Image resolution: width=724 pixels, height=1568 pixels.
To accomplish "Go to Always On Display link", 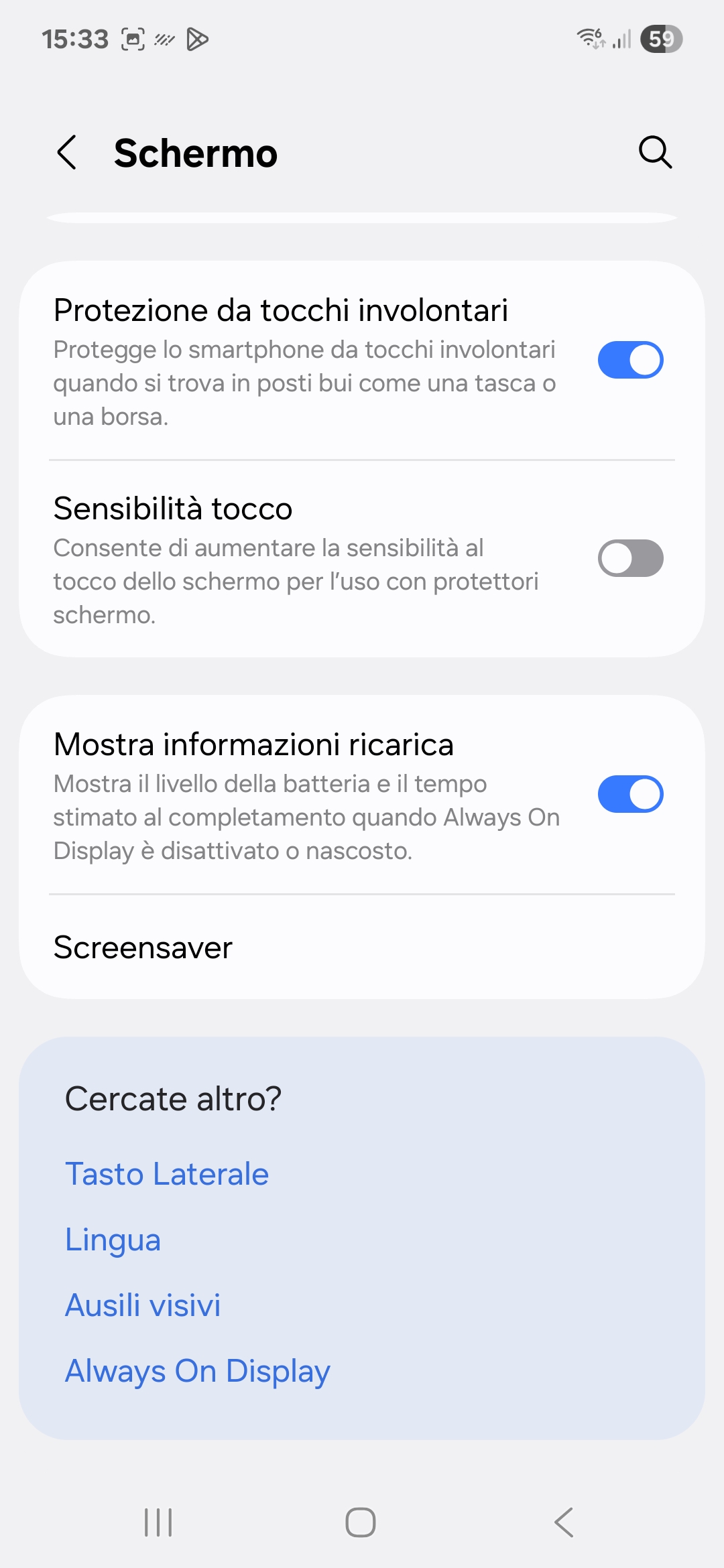I will (198, 1371).
